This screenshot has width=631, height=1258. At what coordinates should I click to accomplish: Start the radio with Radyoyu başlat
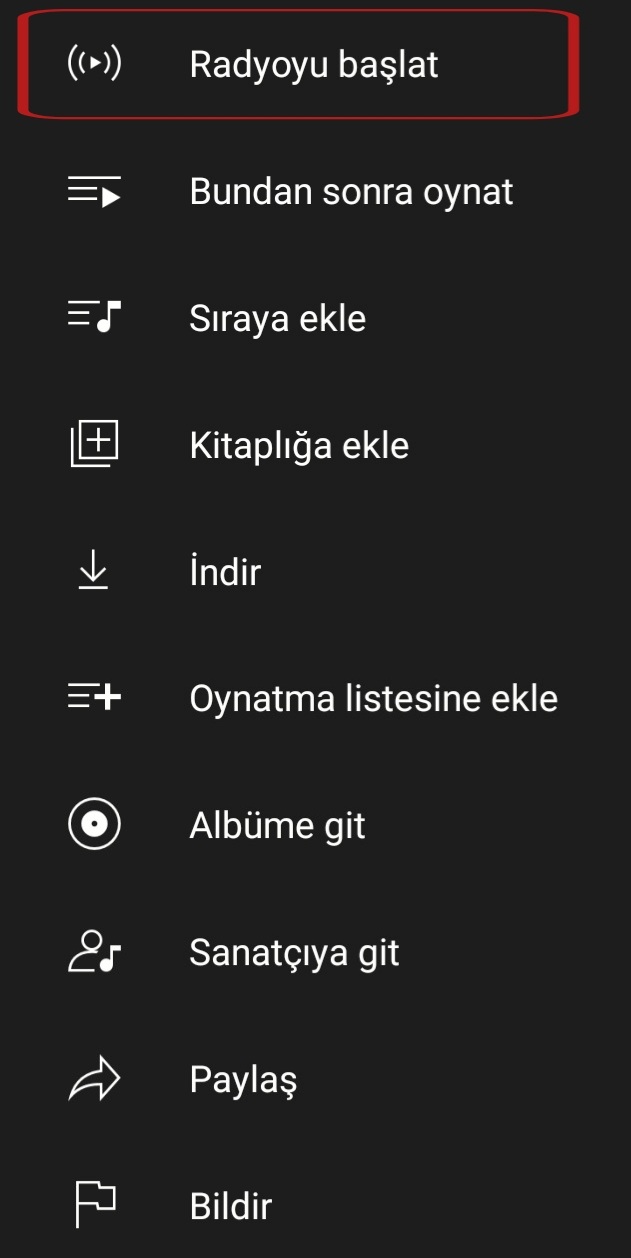(313, 65)
